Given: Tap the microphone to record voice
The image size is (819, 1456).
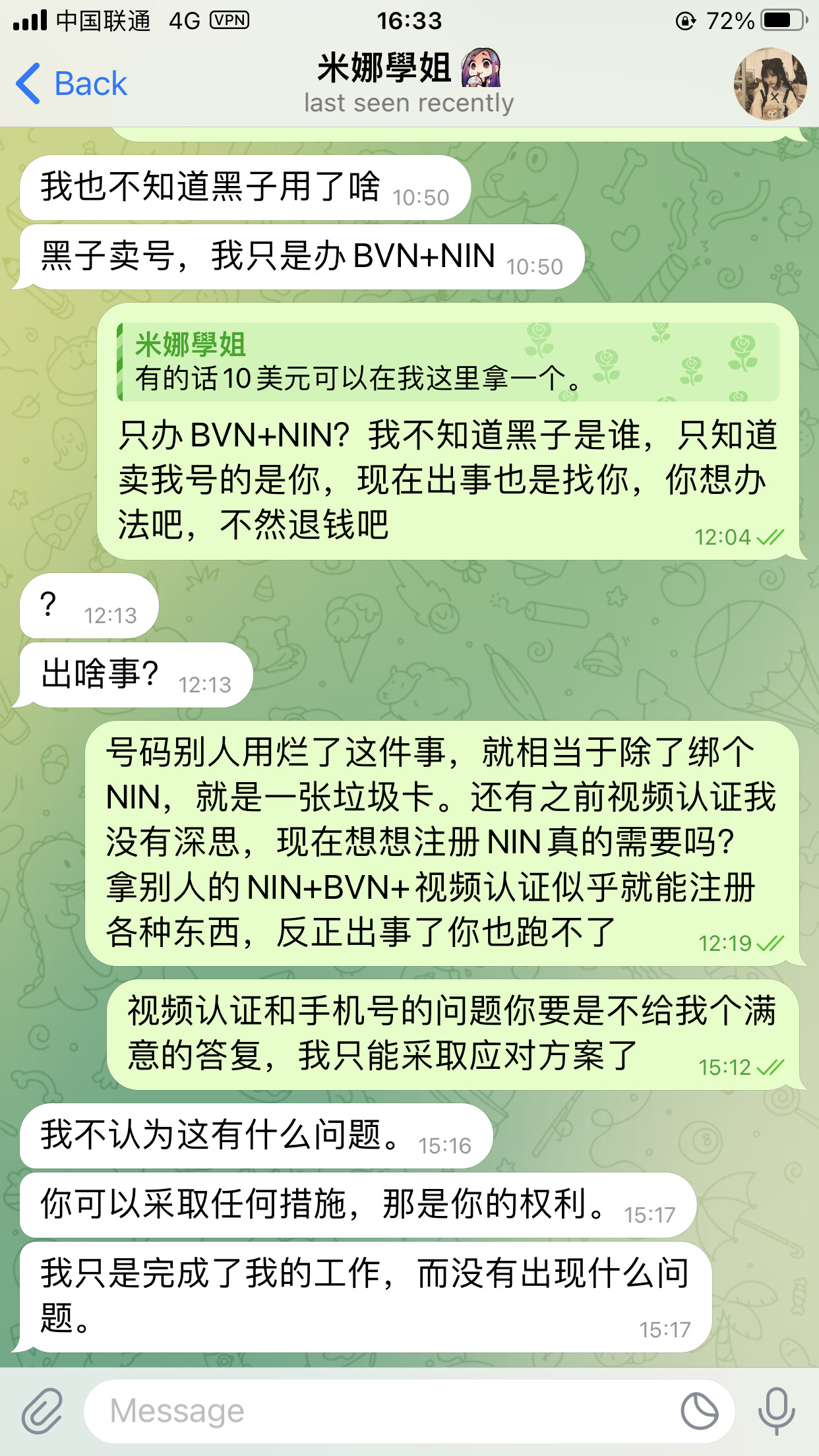Looking at the screenshot, I should (x=776, y=1411).
